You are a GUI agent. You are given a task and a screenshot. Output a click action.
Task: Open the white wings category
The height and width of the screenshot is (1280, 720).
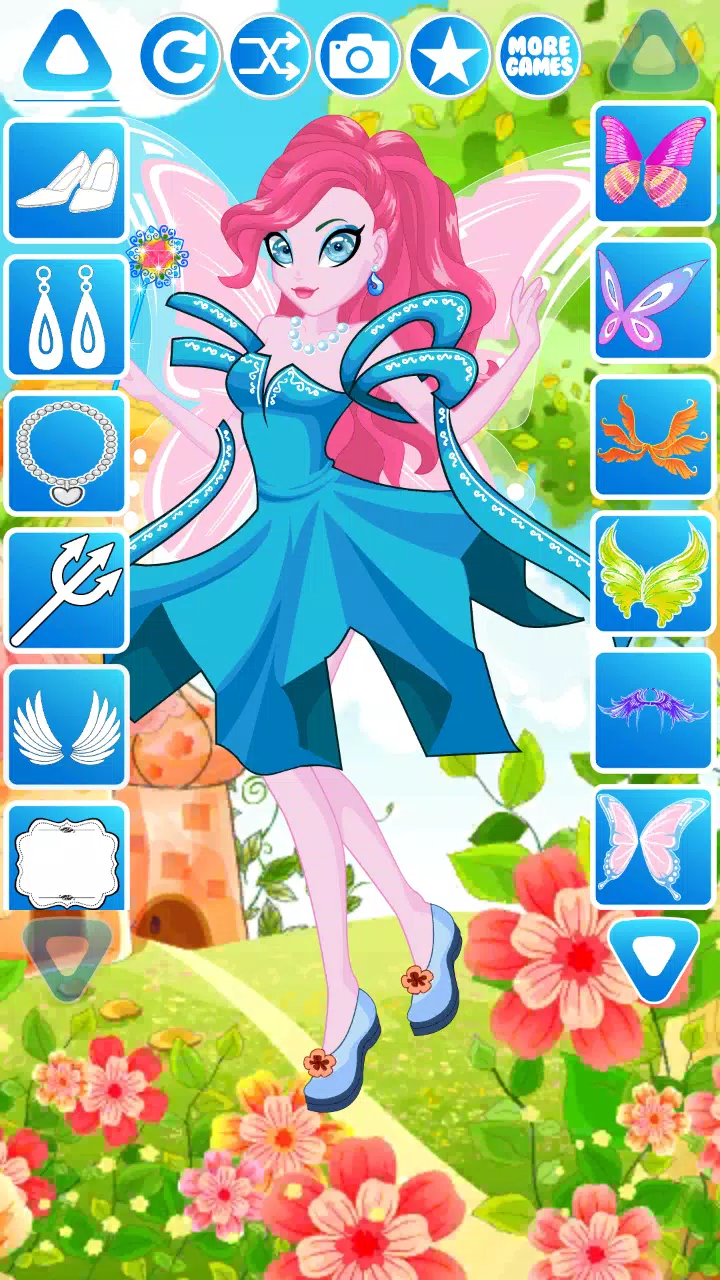click(67, 727)
